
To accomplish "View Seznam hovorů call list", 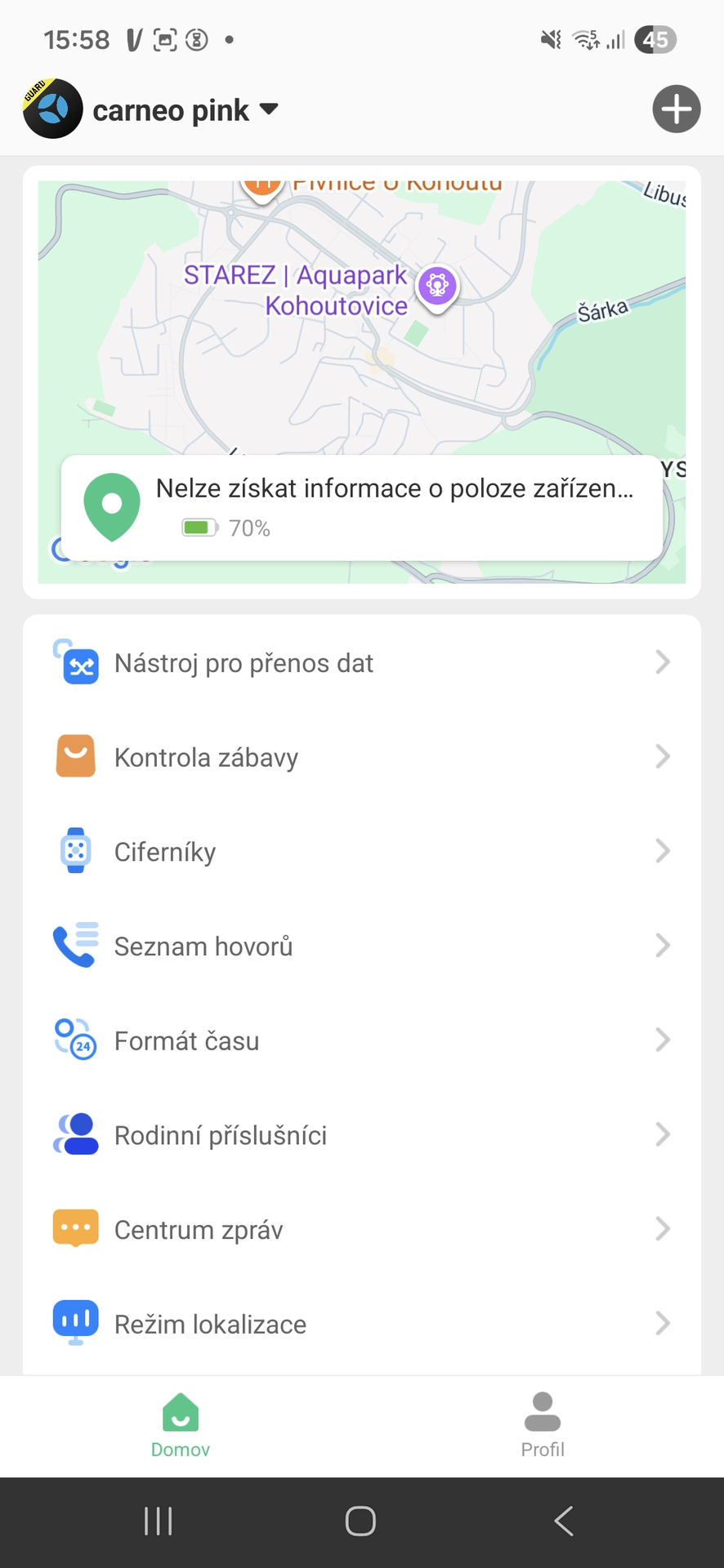I will 361,946.
